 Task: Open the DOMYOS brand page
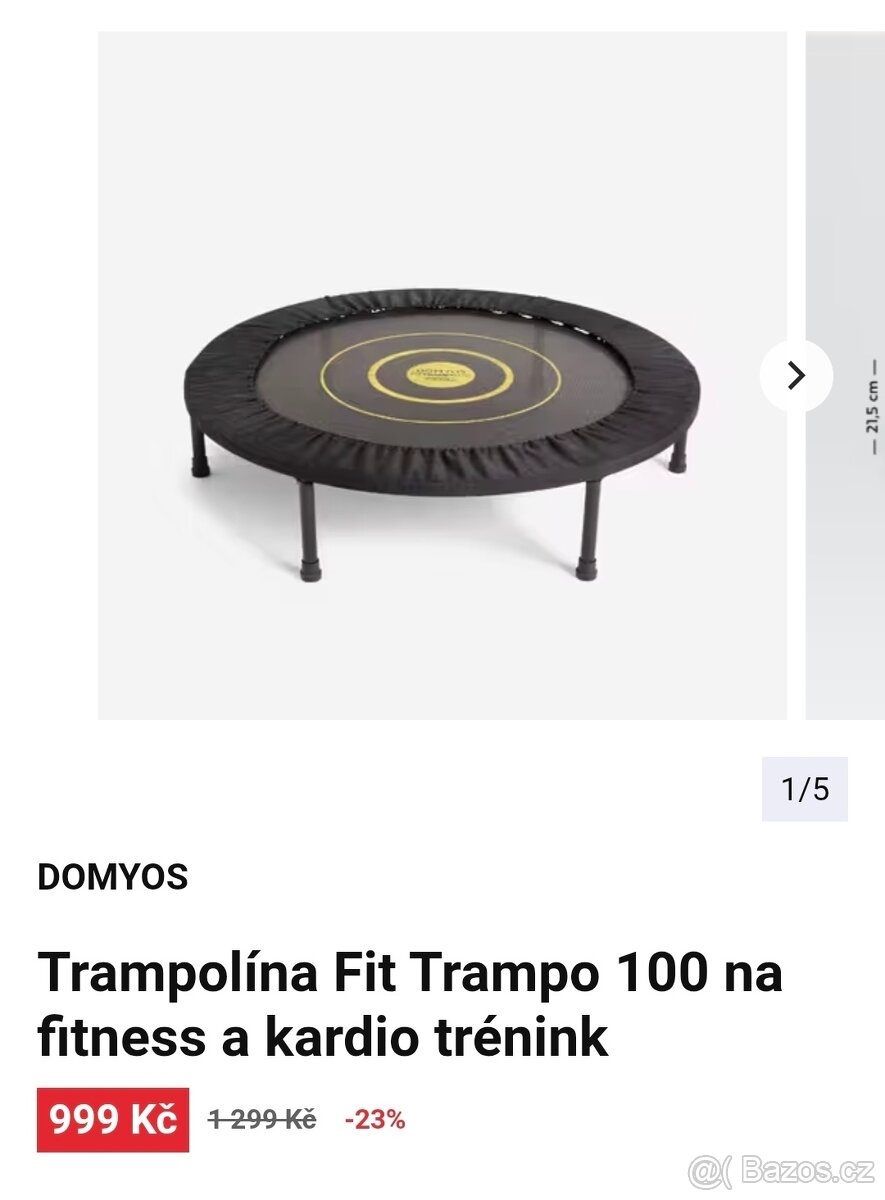click(113, 877)
